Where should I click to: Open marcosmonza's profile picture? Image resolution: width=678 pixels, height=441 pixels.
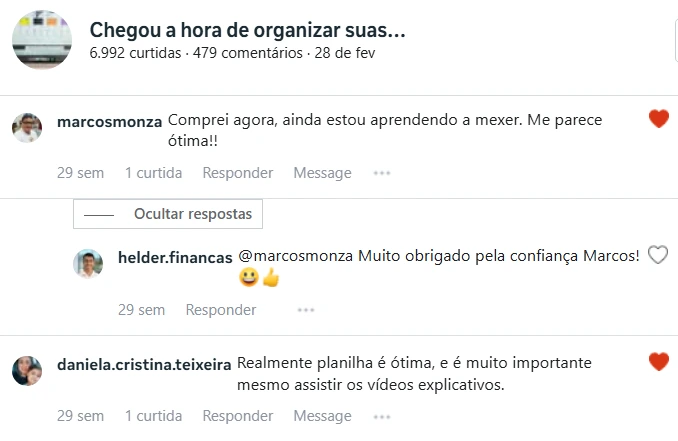tap(27, 127)
